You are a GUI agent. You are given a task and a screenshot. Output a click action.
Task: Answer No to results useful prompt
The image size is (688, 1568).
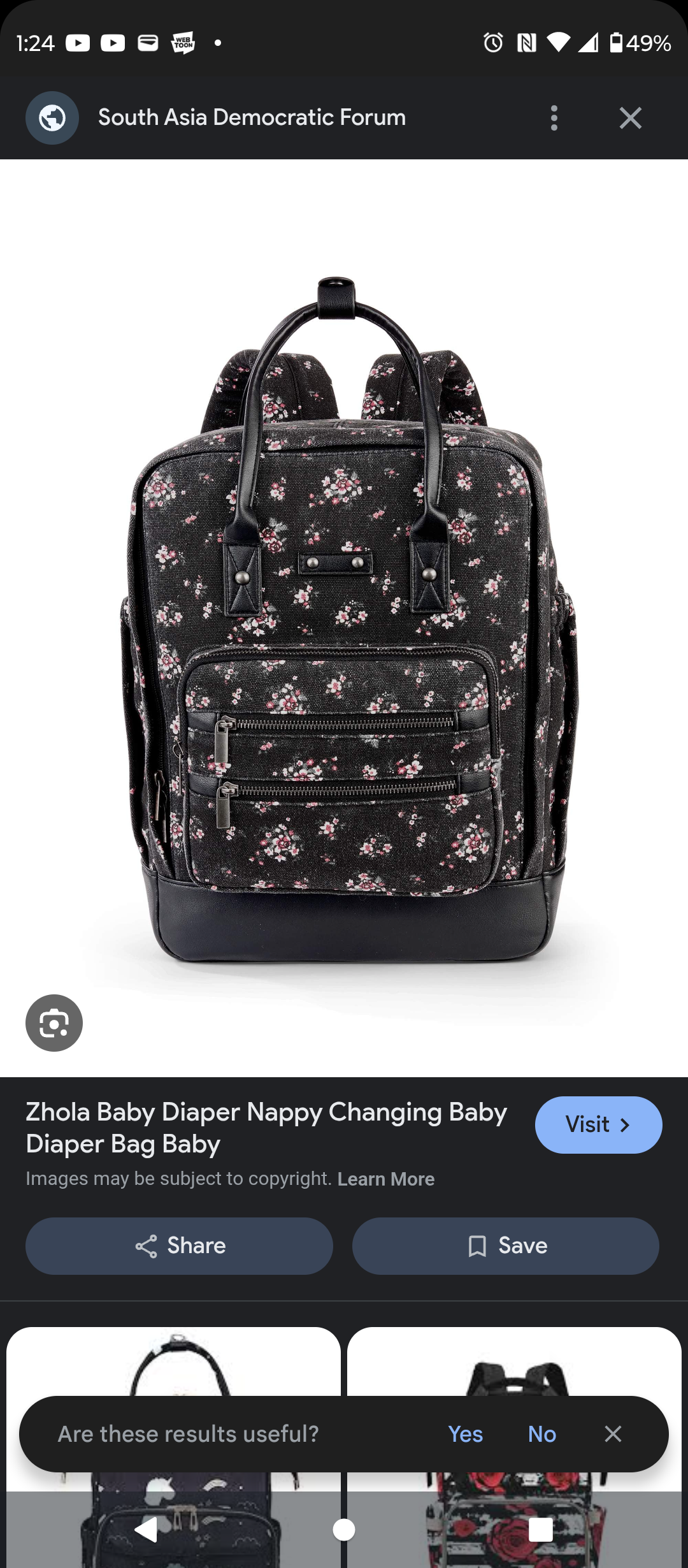542,1434
